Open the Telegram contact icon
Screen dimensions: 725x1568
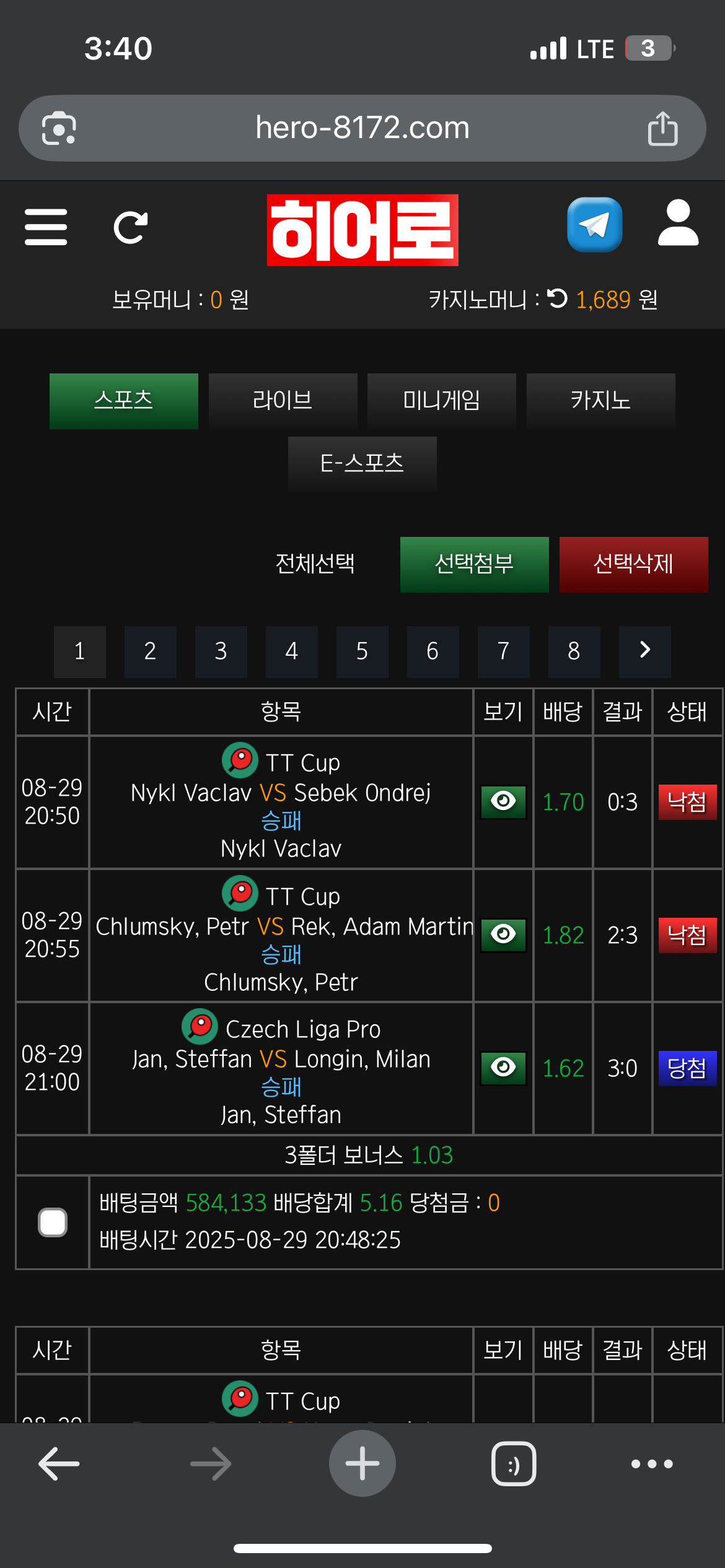pyautogui.click(x=594, y=224)
